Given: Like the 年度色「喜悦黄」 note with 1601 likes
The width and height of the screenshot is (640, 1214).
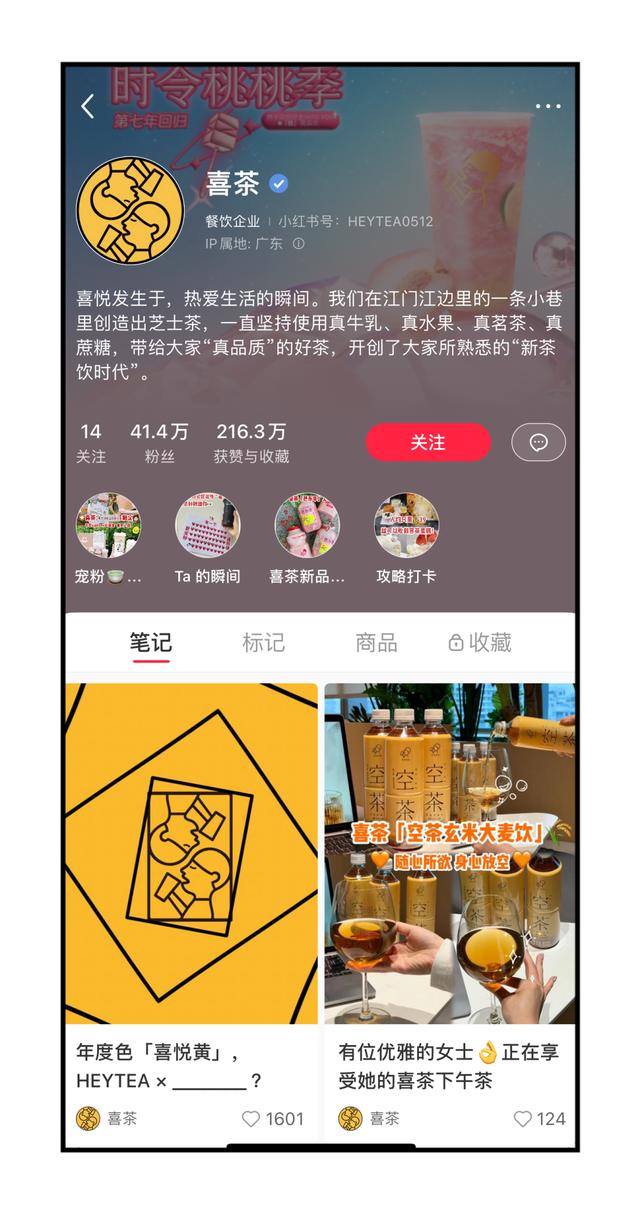Looking at the screenshot, I should [251, 1119].
